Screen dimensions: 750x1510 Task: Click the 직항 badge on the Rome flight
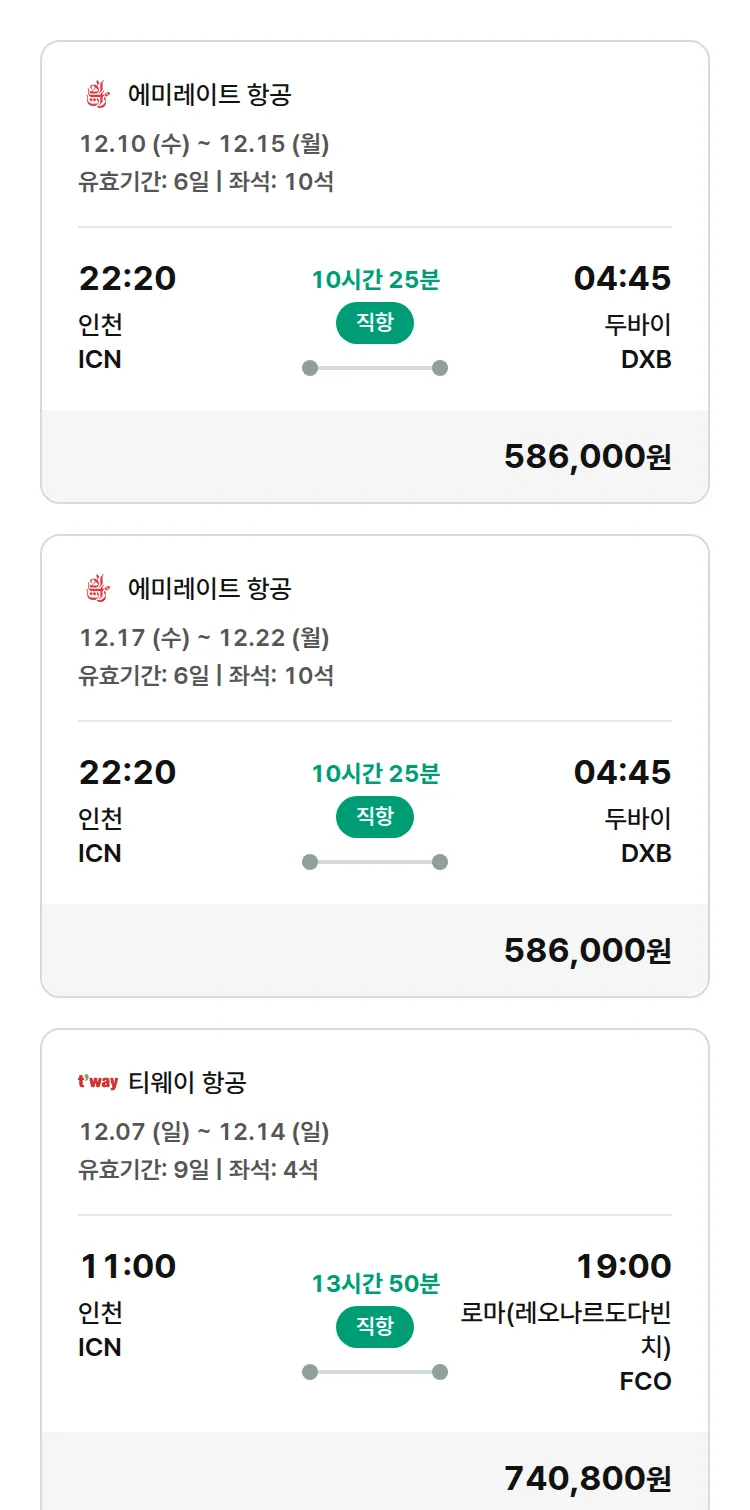click(374, 1327)
